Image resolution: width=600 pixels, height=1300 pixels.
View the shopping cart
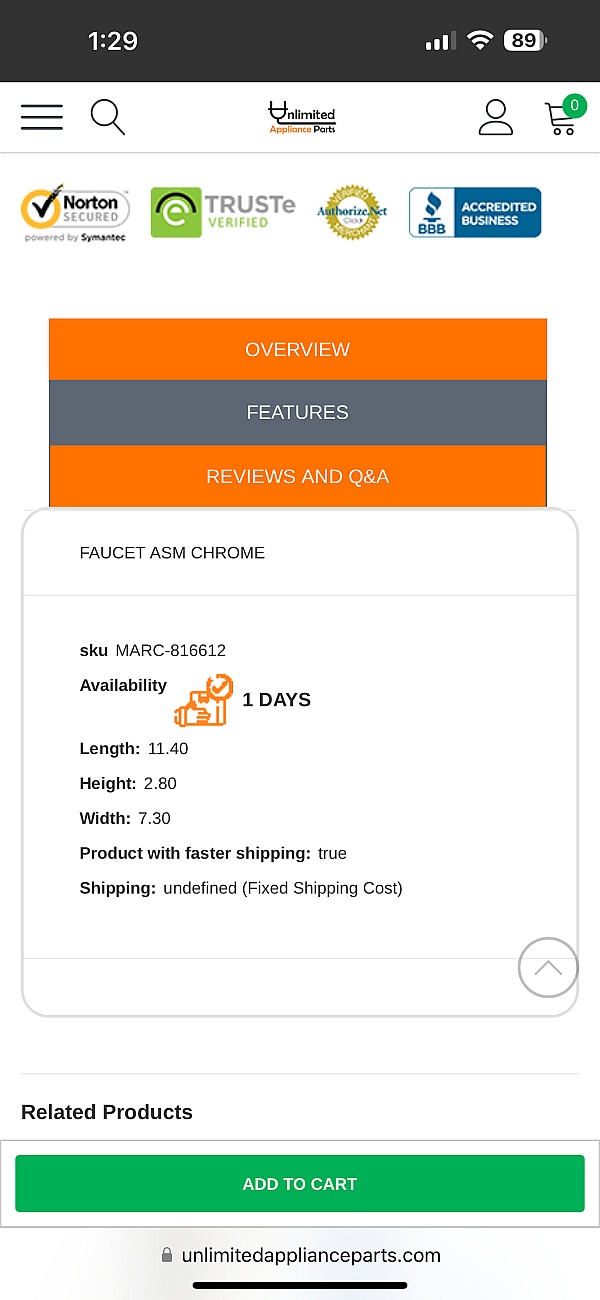564,115
